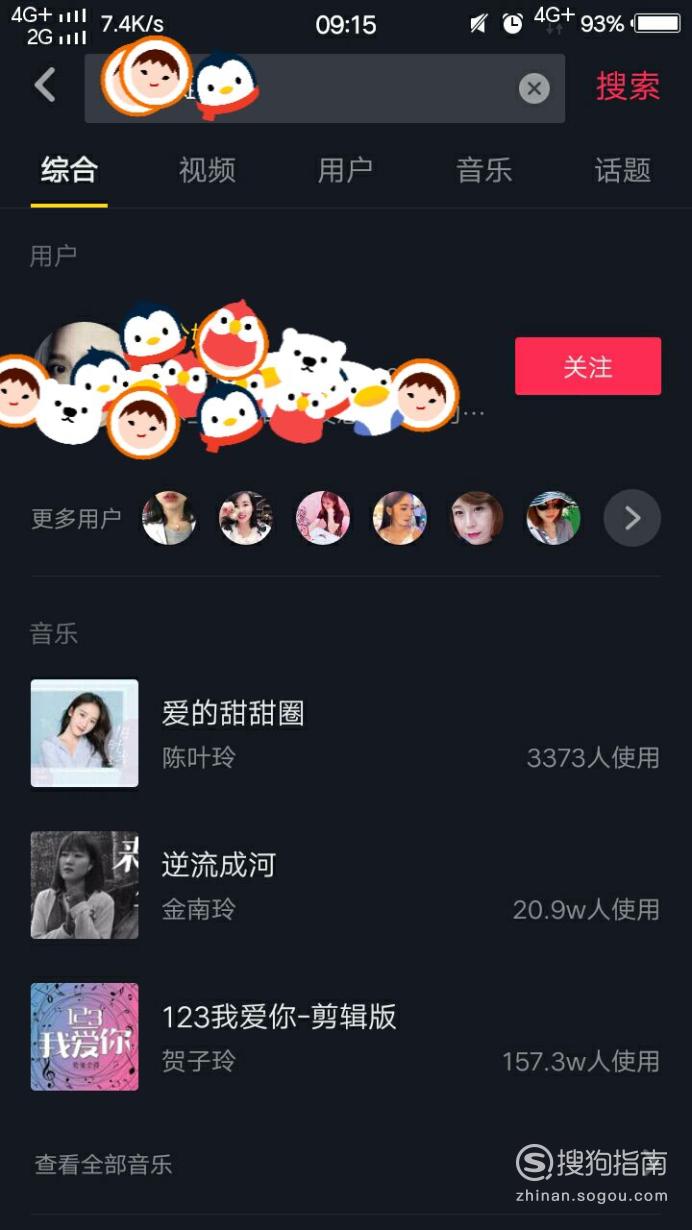692x1230 pixels.
Task: Follow the user with the 关注 button
Action: 588,367
